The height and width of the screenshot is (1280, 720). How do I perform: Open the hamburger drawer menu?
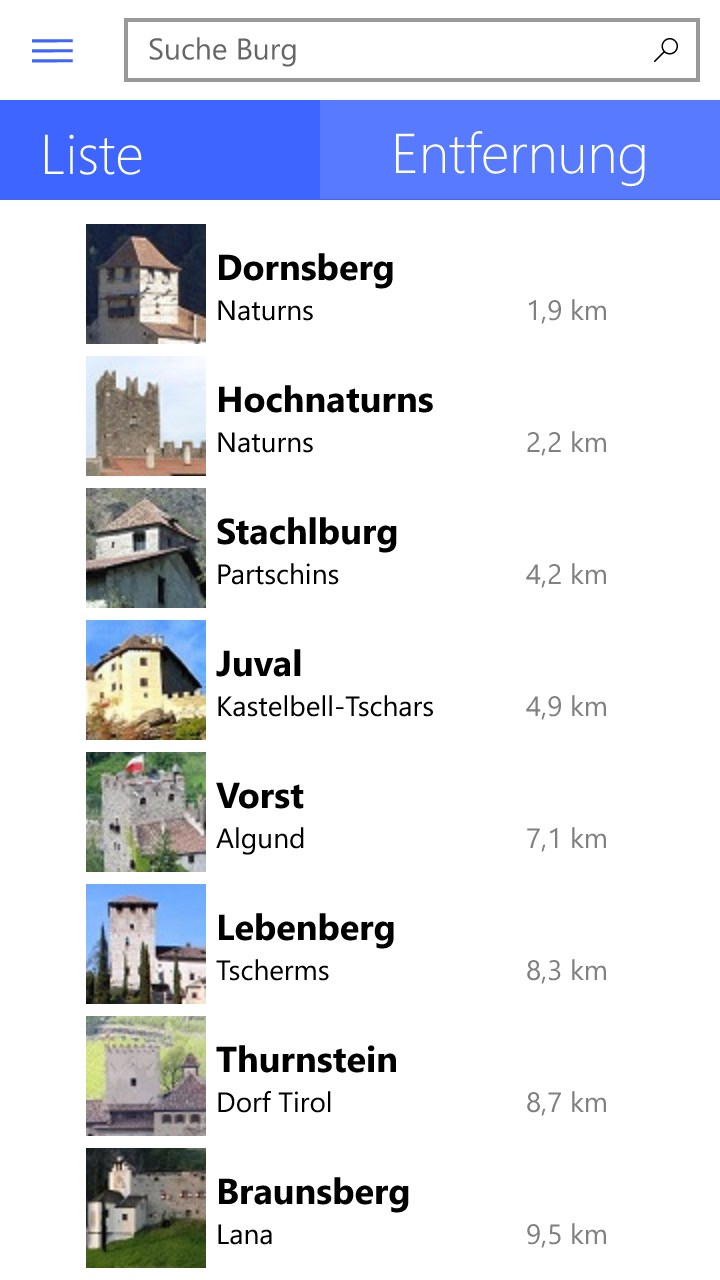tap(52, 50)
